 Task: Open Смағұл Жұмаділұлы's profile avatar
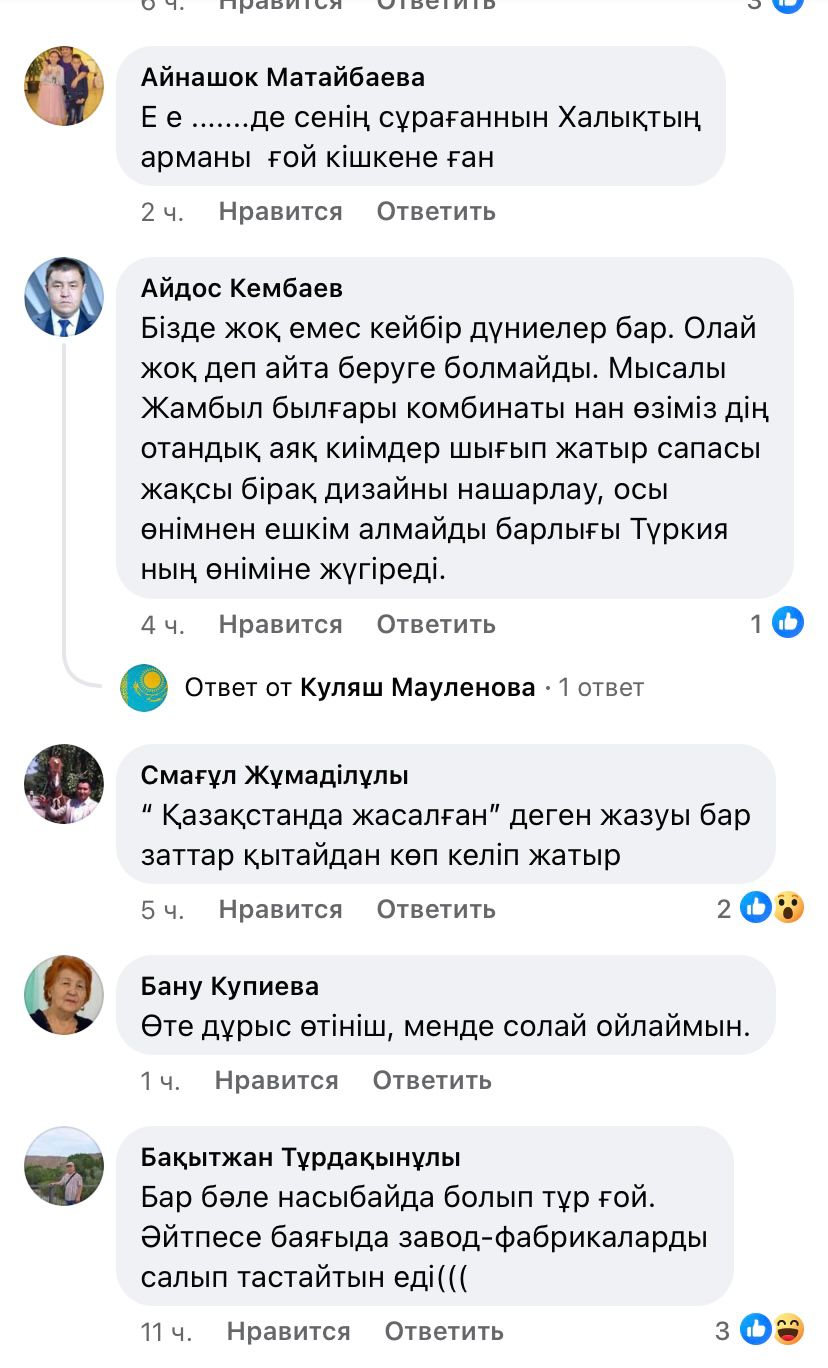point(64,783)
